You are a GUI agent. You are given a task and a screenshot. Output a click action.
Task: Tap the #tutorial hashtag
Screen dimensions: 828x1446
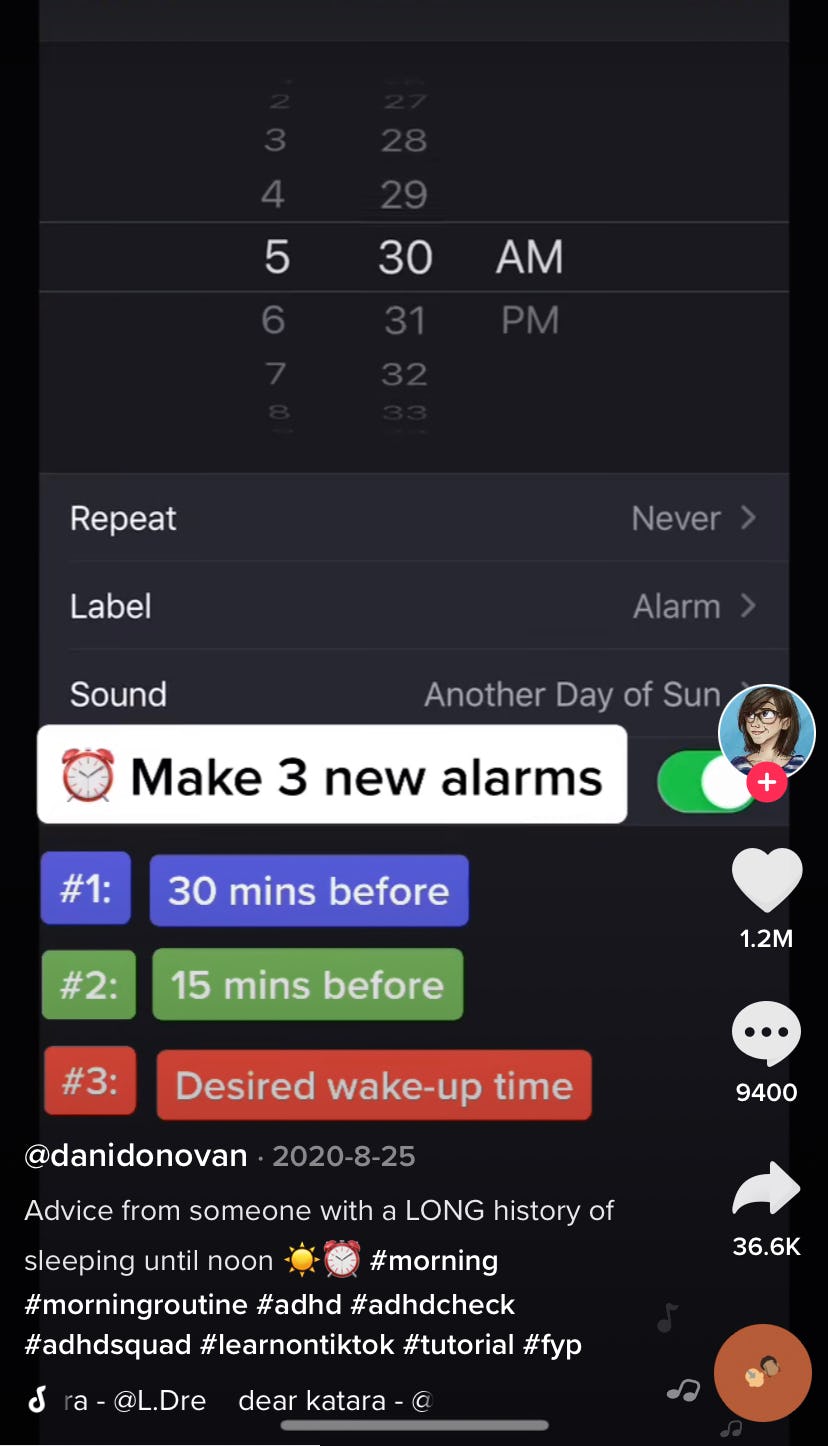(x=458, y=1344)
